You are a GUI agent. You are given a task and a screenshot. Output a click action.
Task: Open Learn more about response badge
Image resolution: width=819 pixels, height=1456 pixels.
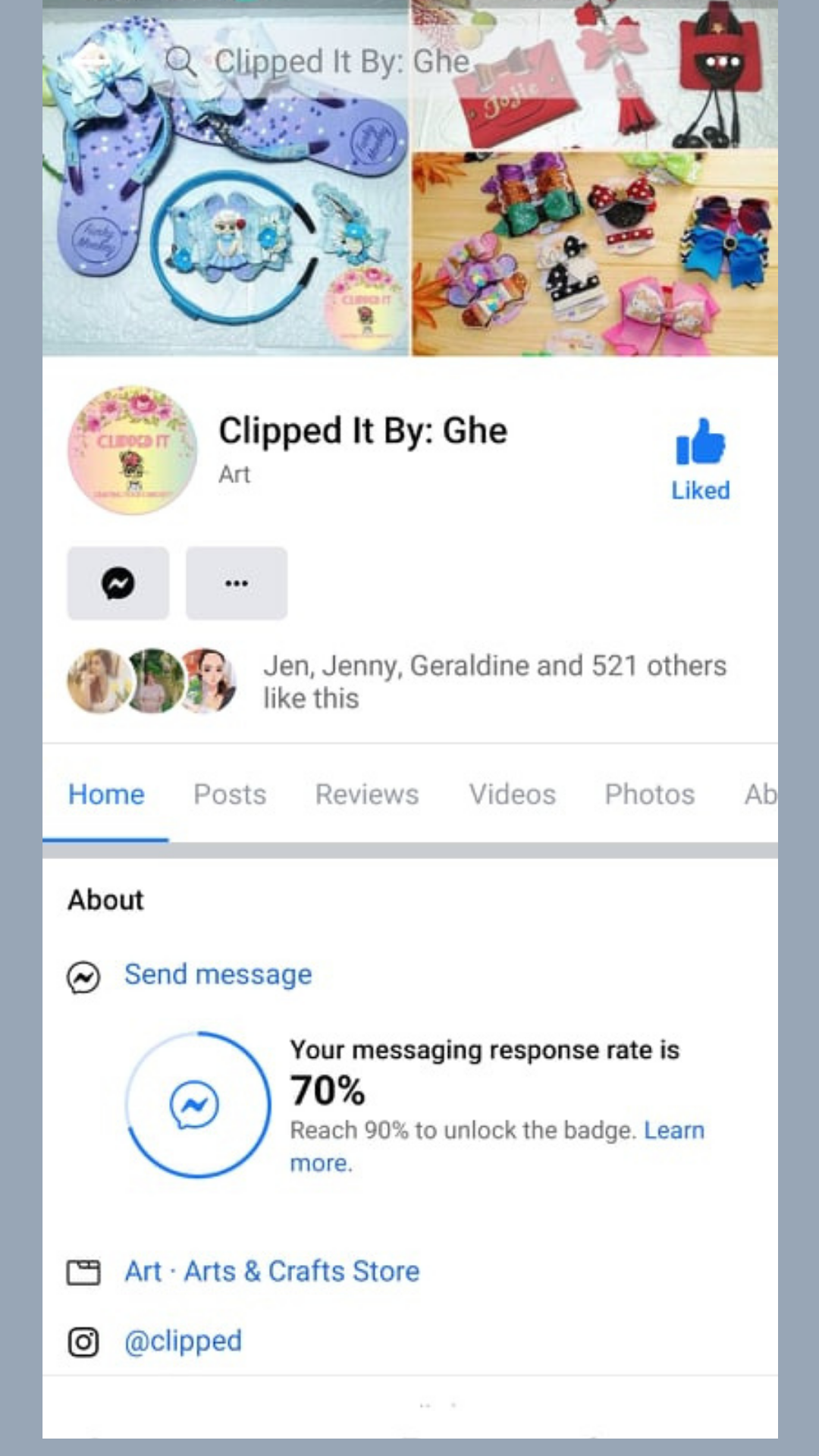673,1130
